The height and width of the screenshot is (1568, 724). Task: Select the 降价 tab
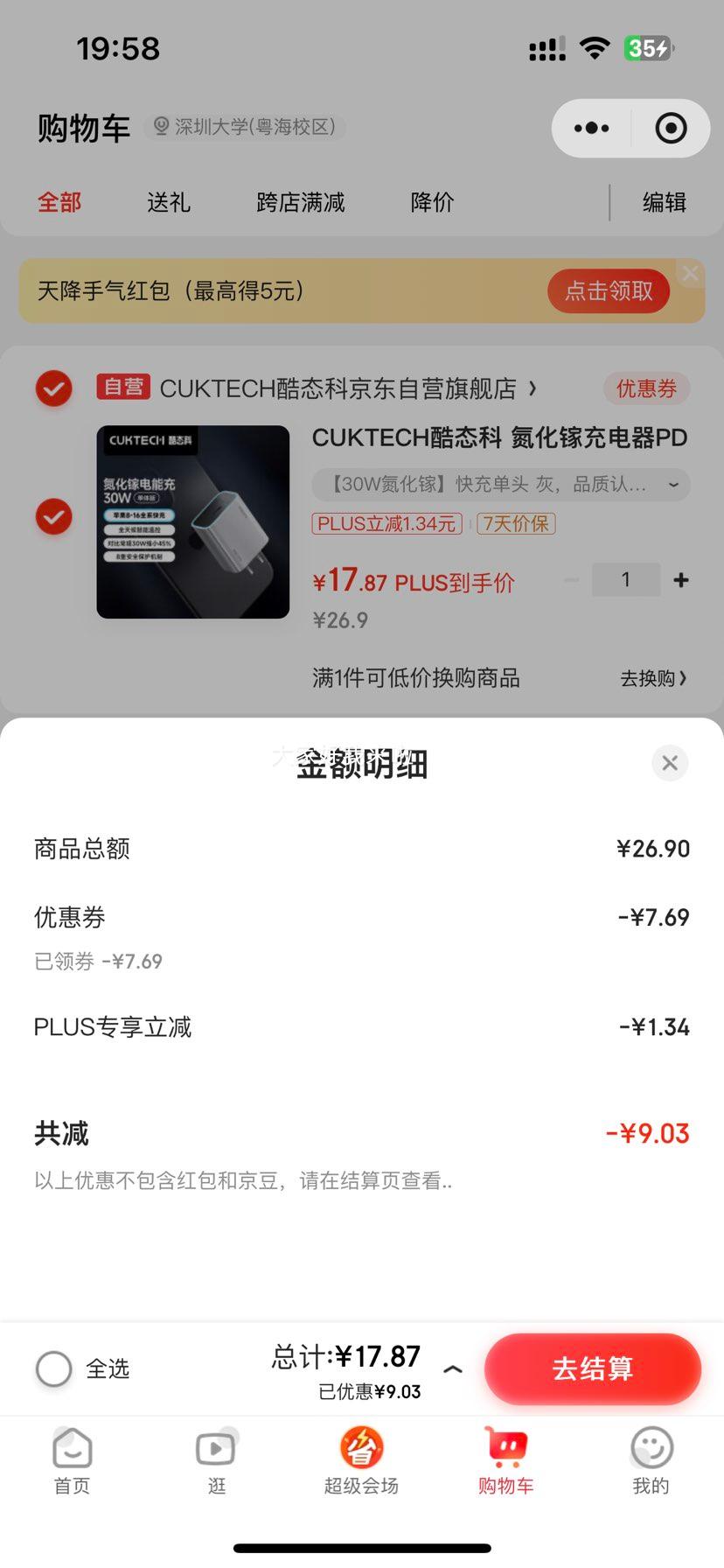[431, 202]
